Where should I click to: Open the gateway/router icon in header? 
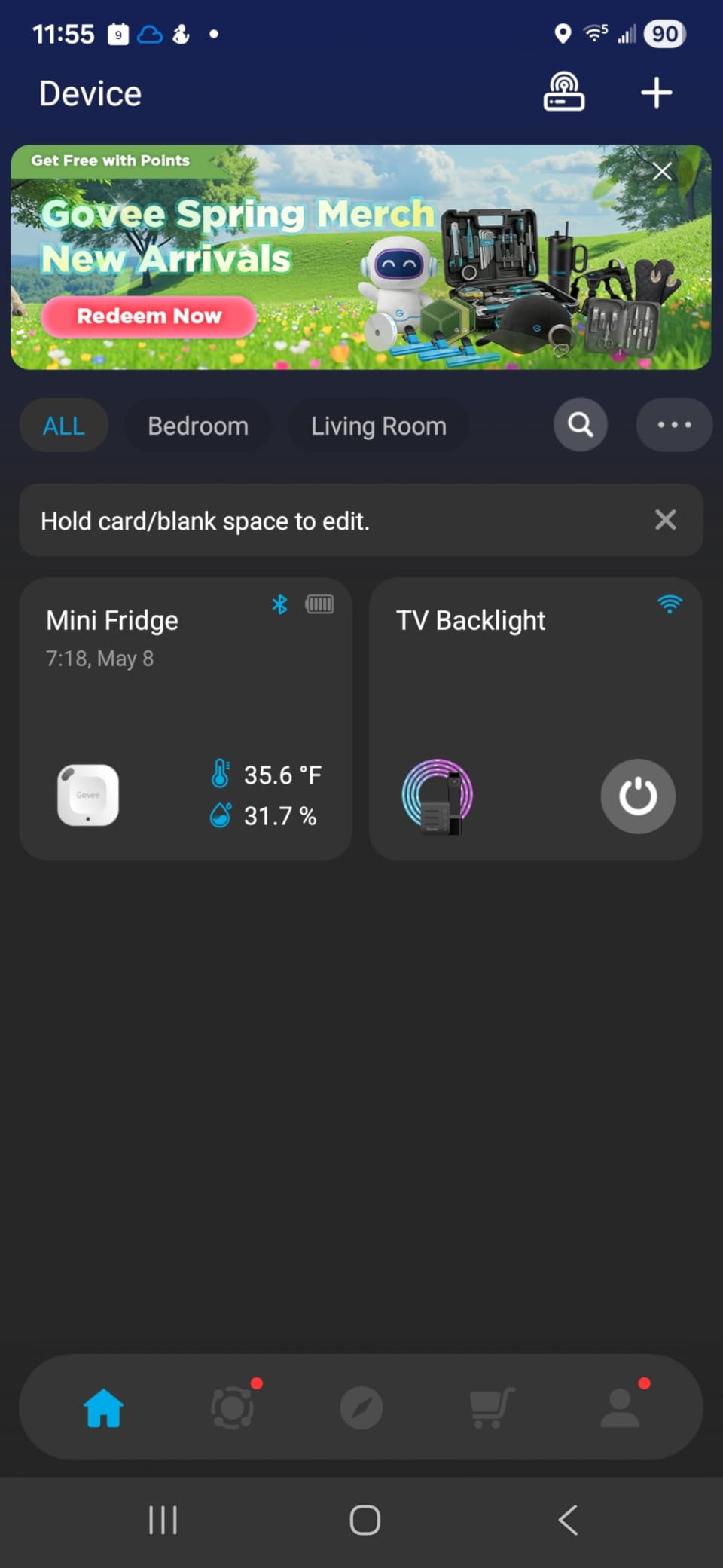pos(564,92)
